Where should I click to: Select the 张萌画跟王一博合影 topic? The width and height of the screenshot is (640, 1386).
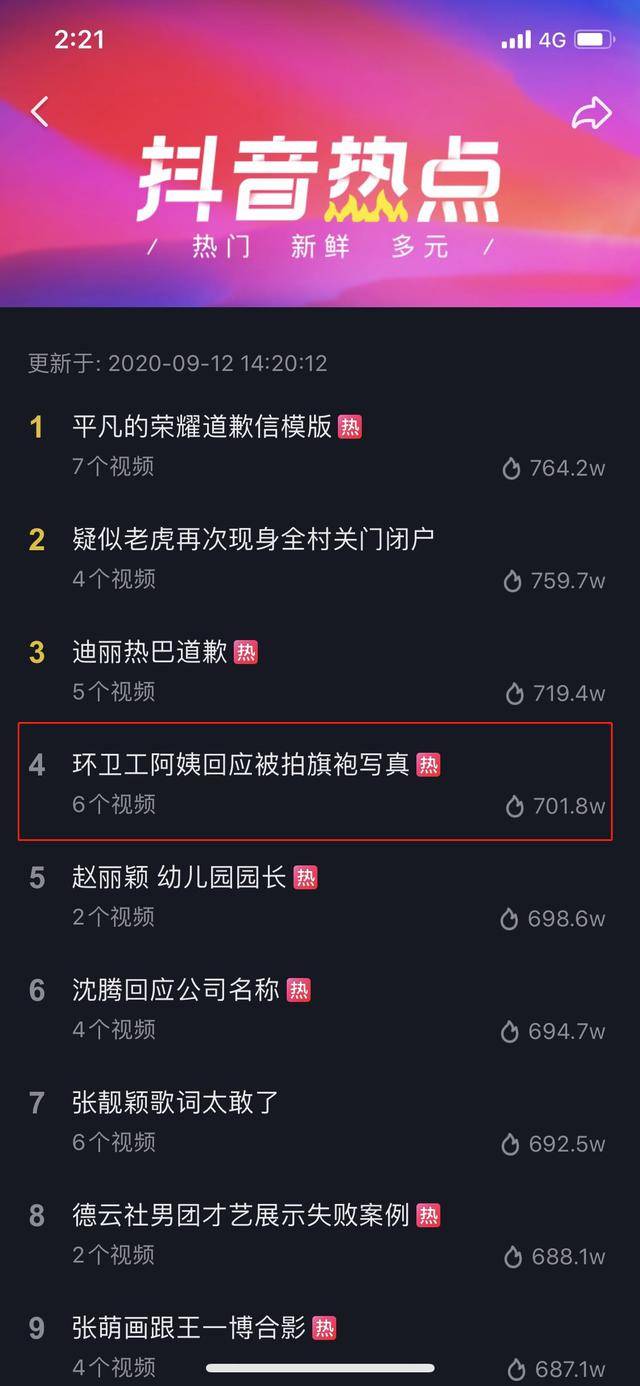pyautogui.click(x=190, y=1328)
